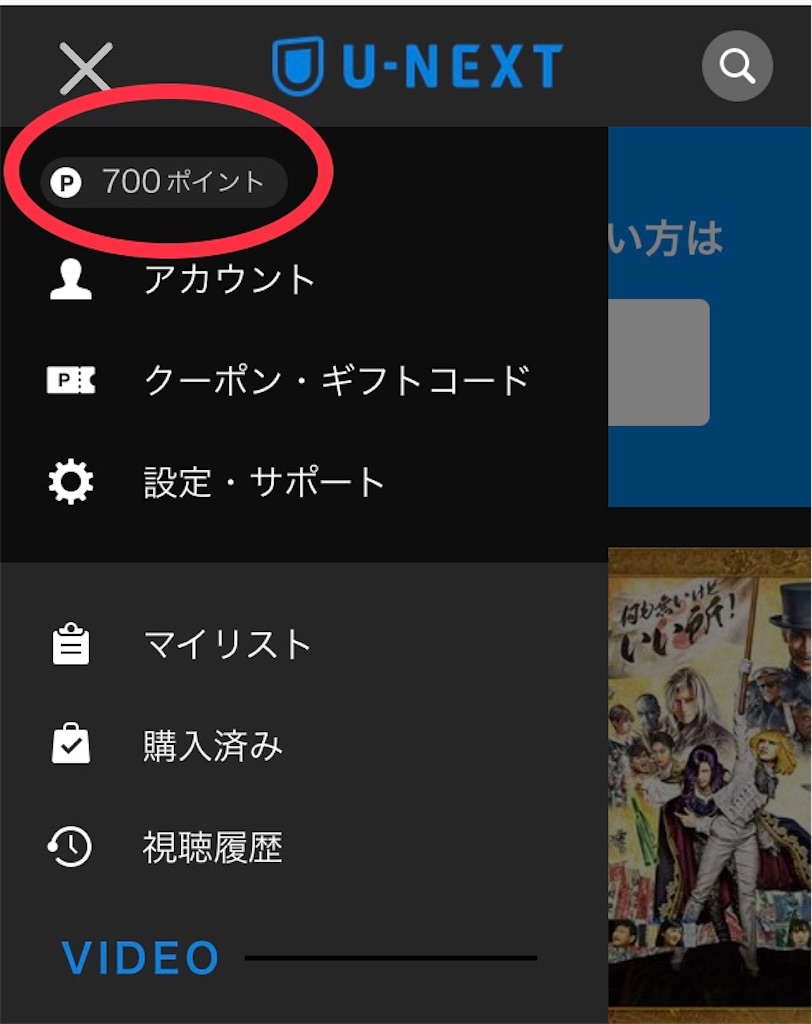Select the account person icon
Viewport: 812px width, 1024px height.
(70, 279)
